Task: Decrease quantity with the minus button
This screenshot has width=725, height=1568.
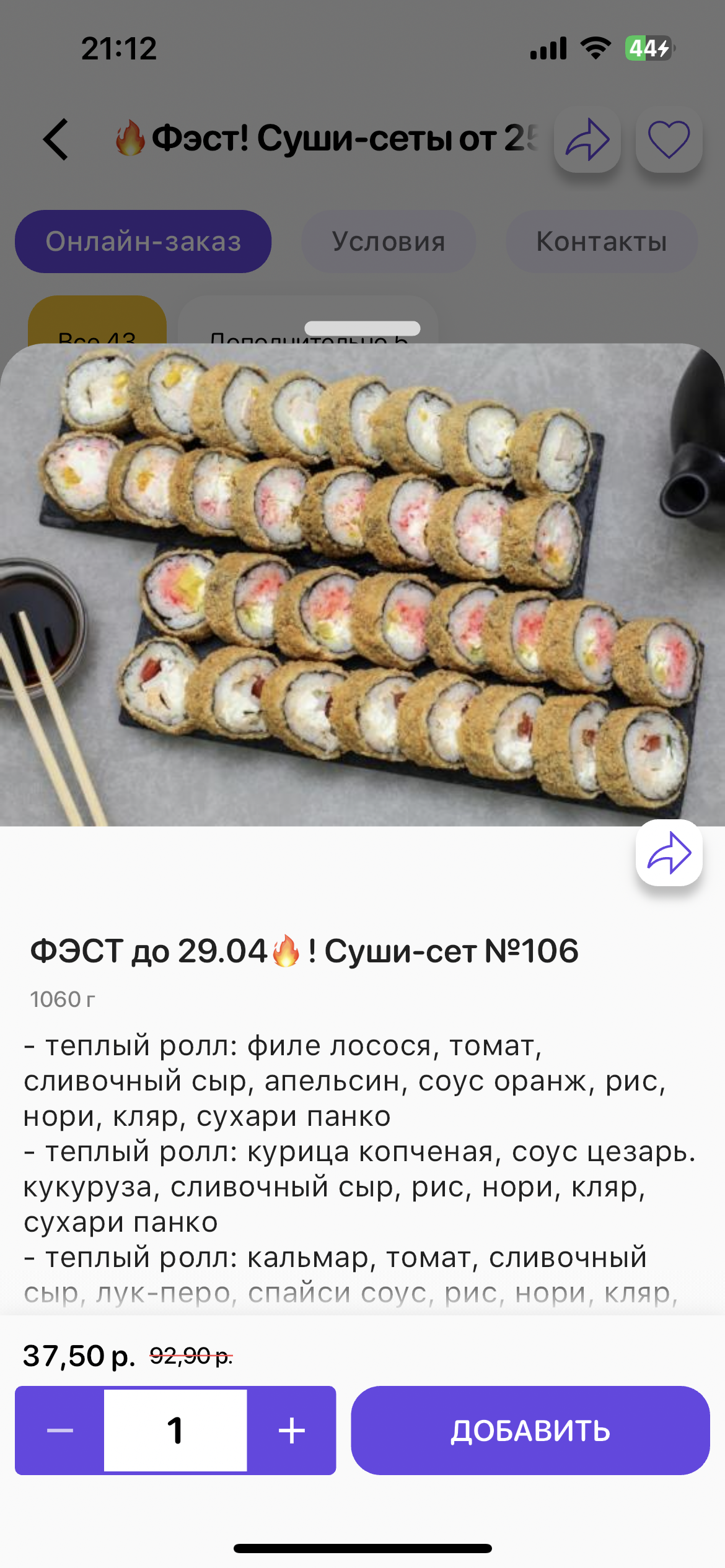Action: [x=60, y=1430]
